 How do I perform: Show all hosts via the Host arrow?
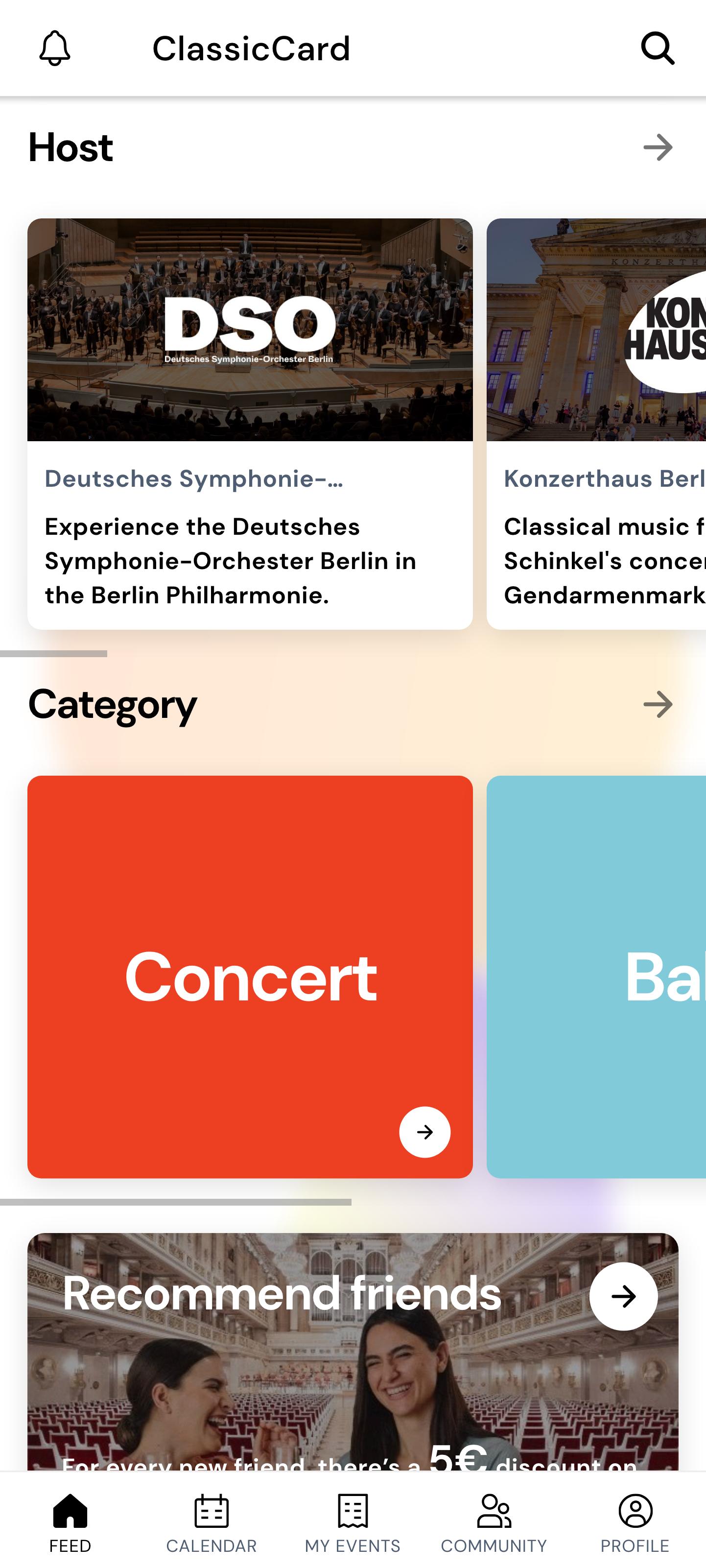point(658,147)
